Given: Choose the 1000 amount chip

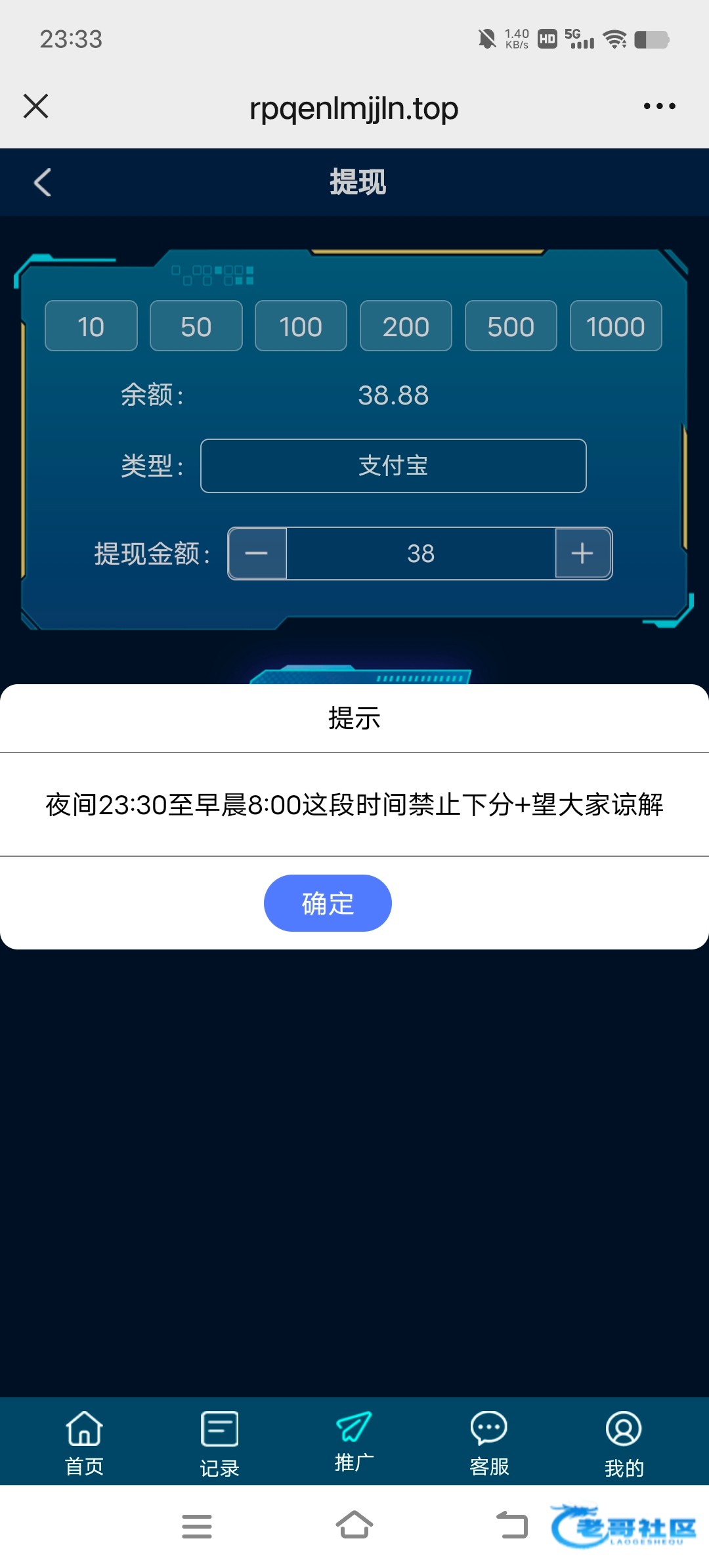Looking at the screenshot, I should click(616, 326).
